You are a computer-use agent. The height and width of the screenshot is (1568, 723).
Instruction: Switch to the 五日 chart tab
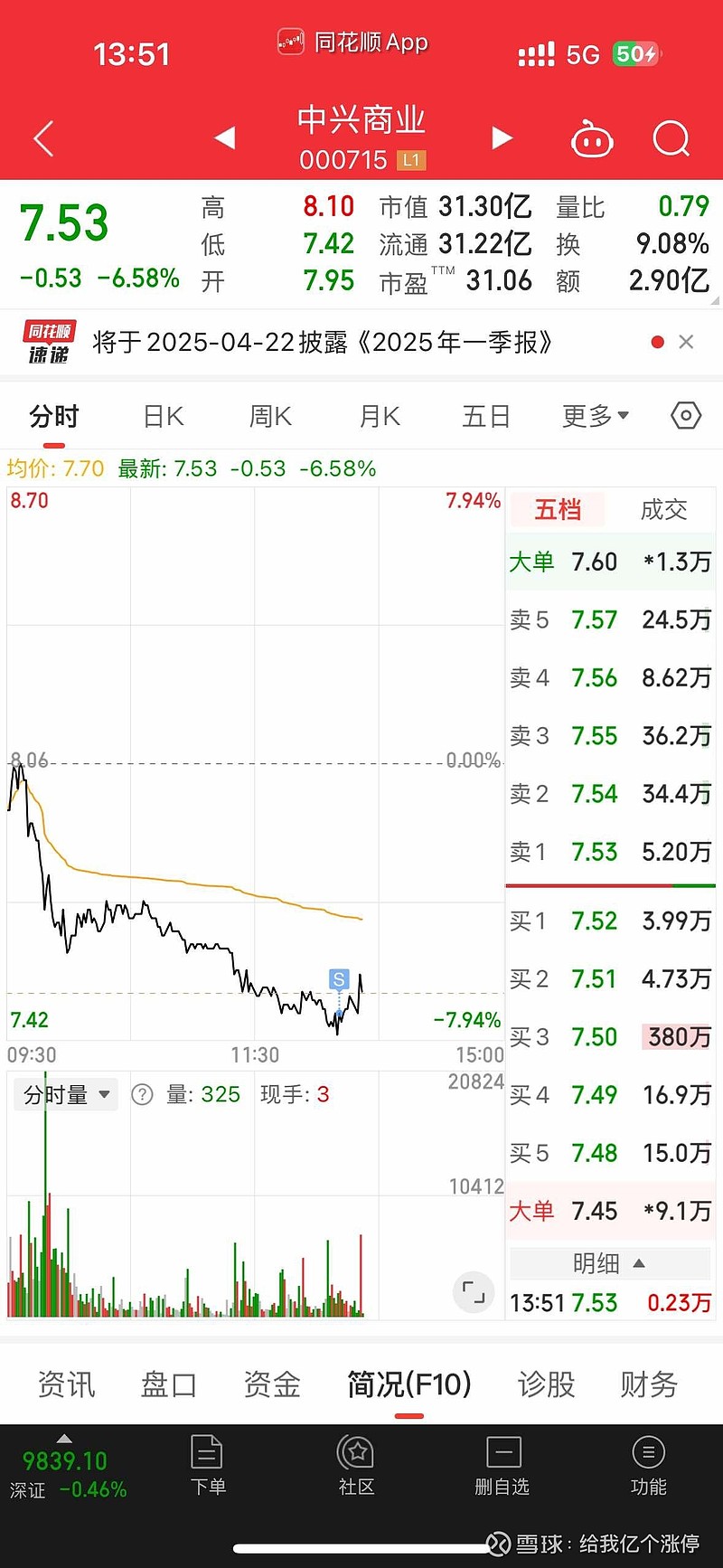click(486, 416)
